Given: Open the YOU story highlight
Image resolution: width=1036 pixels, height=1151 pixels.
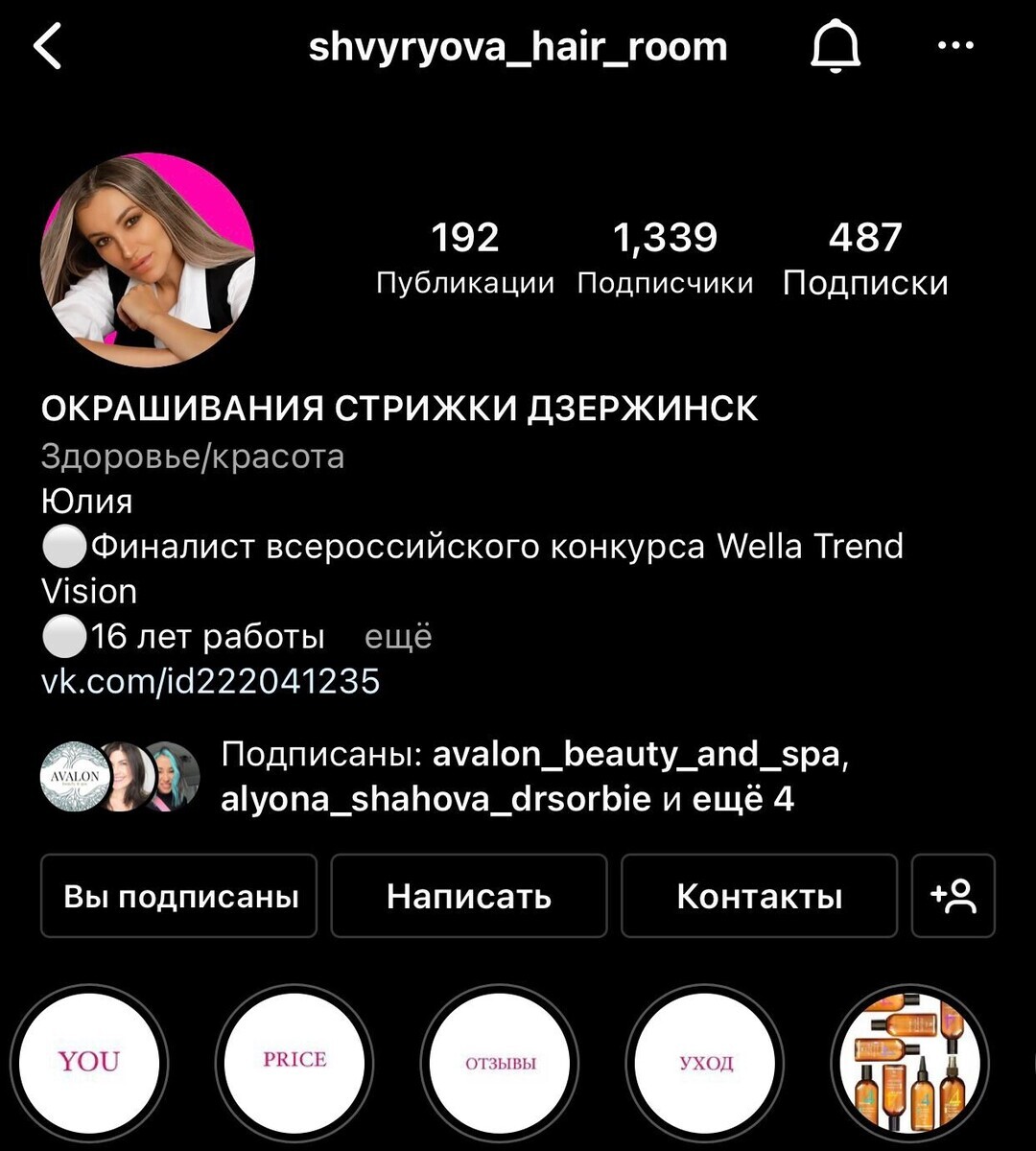Looking at the screenshot, I should point(91,1061).
